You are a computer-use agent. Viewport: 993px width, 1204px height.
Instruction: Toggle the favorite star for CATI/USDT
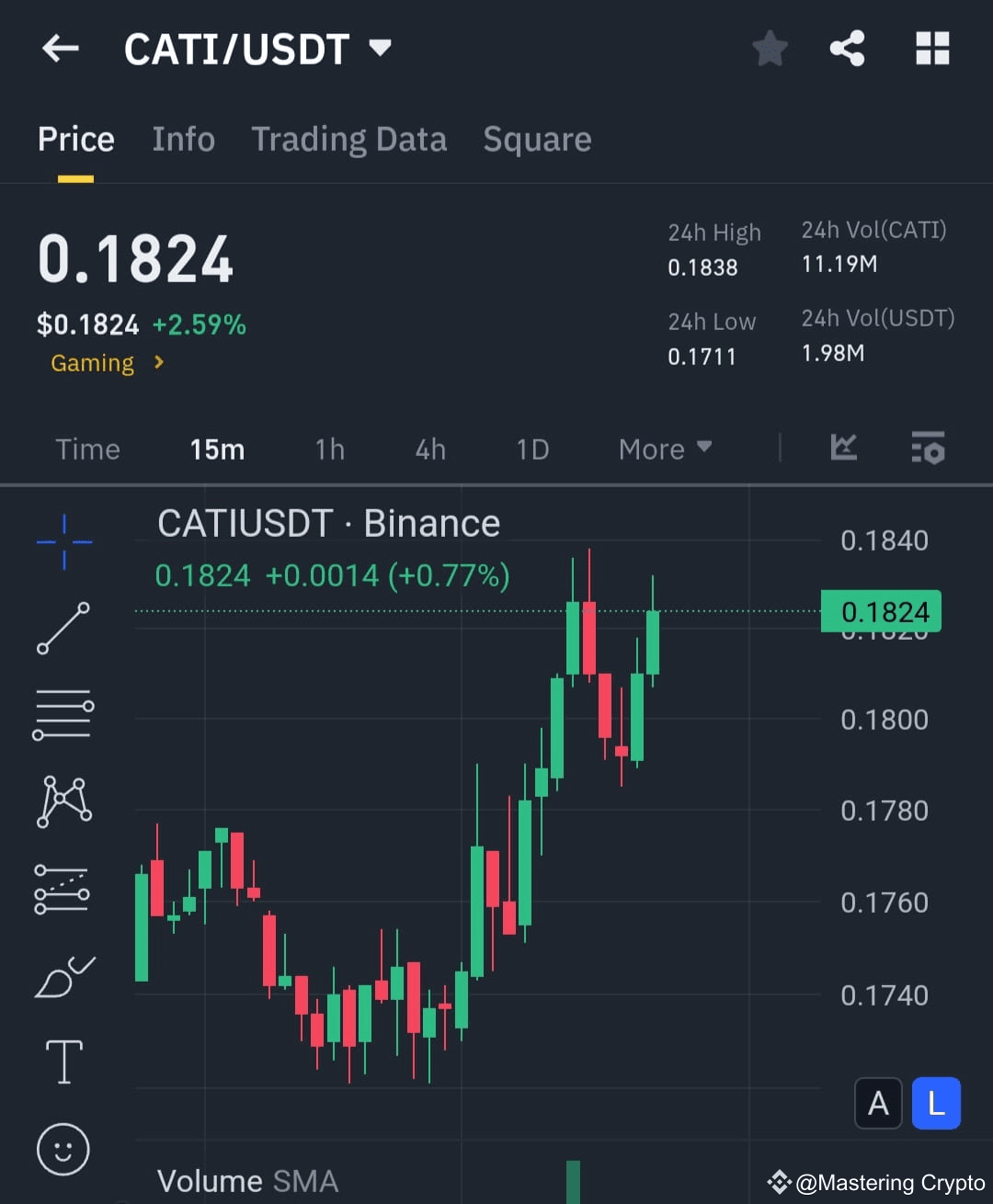tap(770, 49)
